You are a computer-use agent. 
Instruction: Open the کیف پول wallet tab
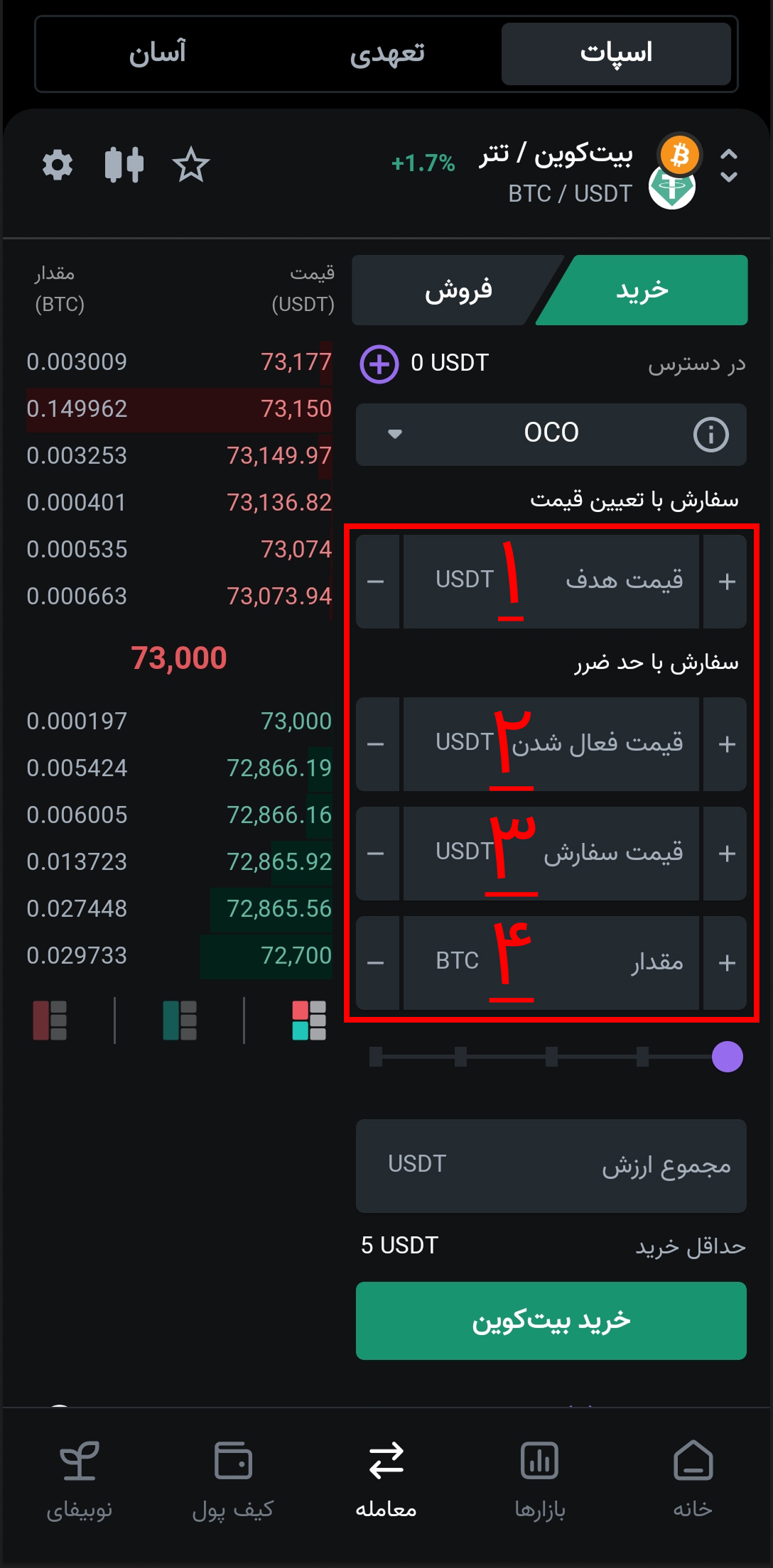click(233, 1478)
